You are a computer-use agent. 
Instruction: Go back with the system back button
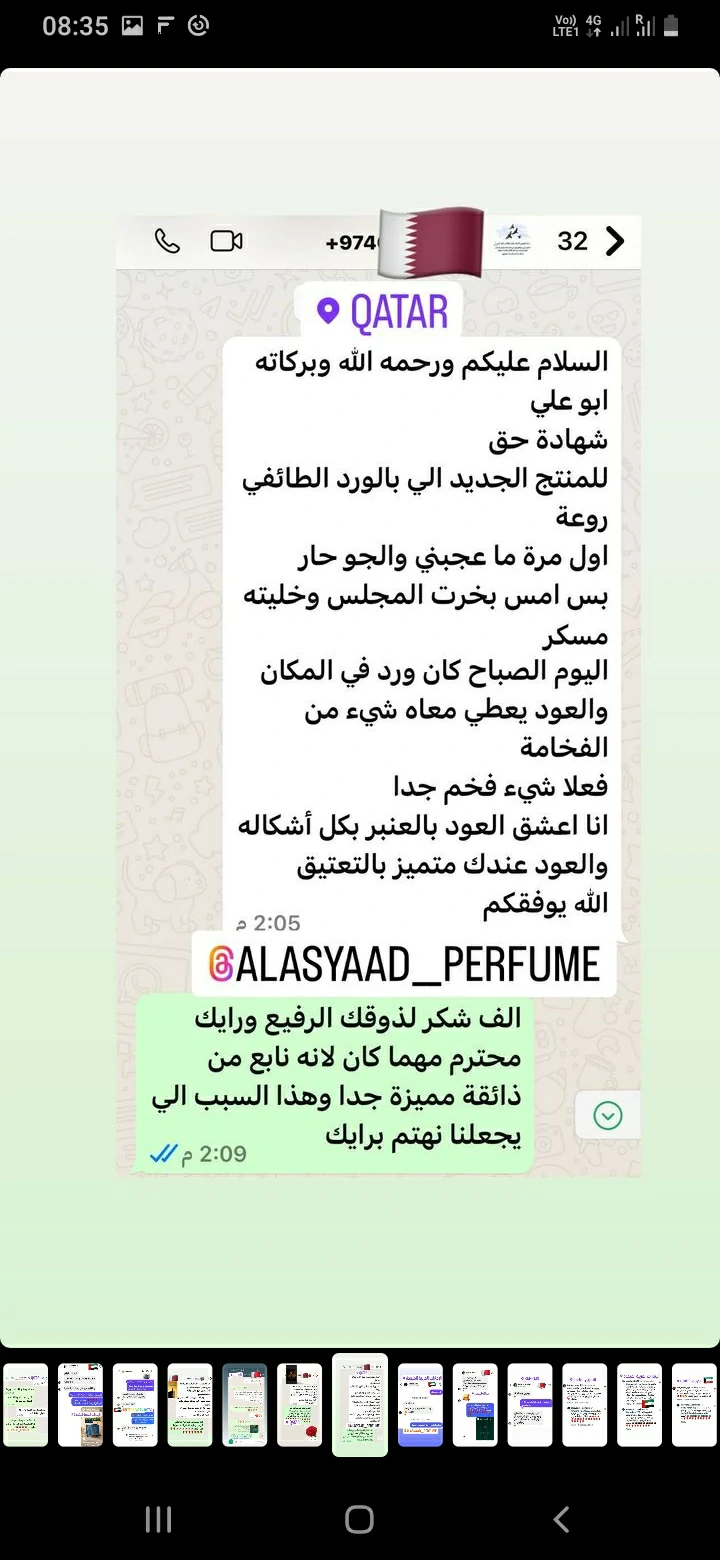click(561, 1520)
